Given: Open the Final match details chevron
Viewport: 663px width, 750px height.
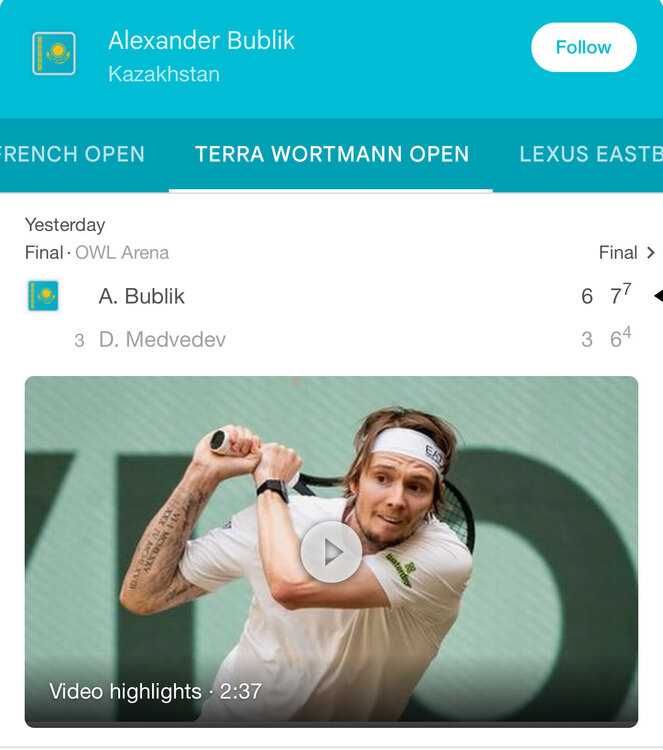Looking at the screenshot, I should click(x=650, y=253).
